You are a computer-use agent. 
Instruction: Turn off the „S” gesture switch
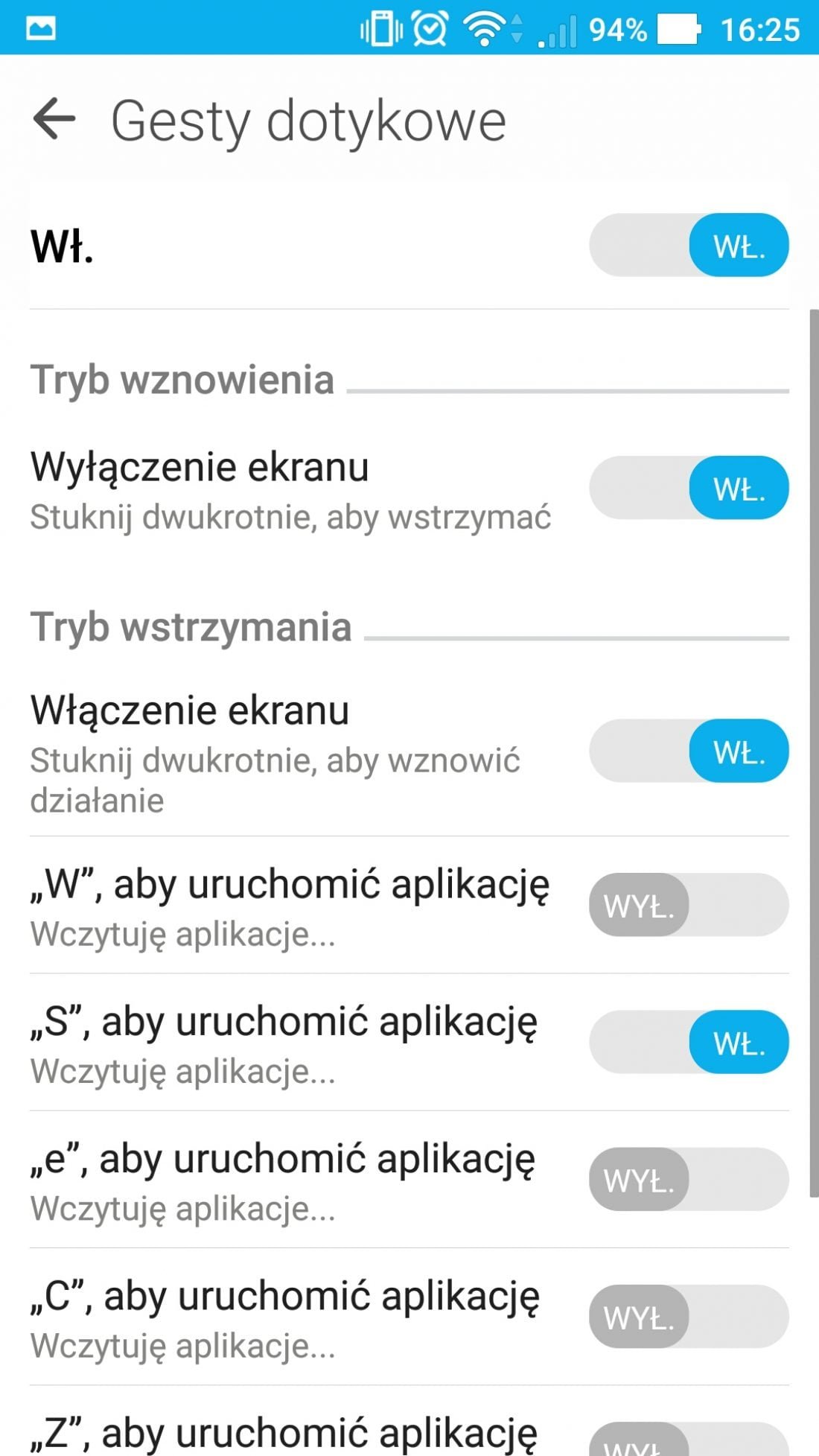point(689,1042)
